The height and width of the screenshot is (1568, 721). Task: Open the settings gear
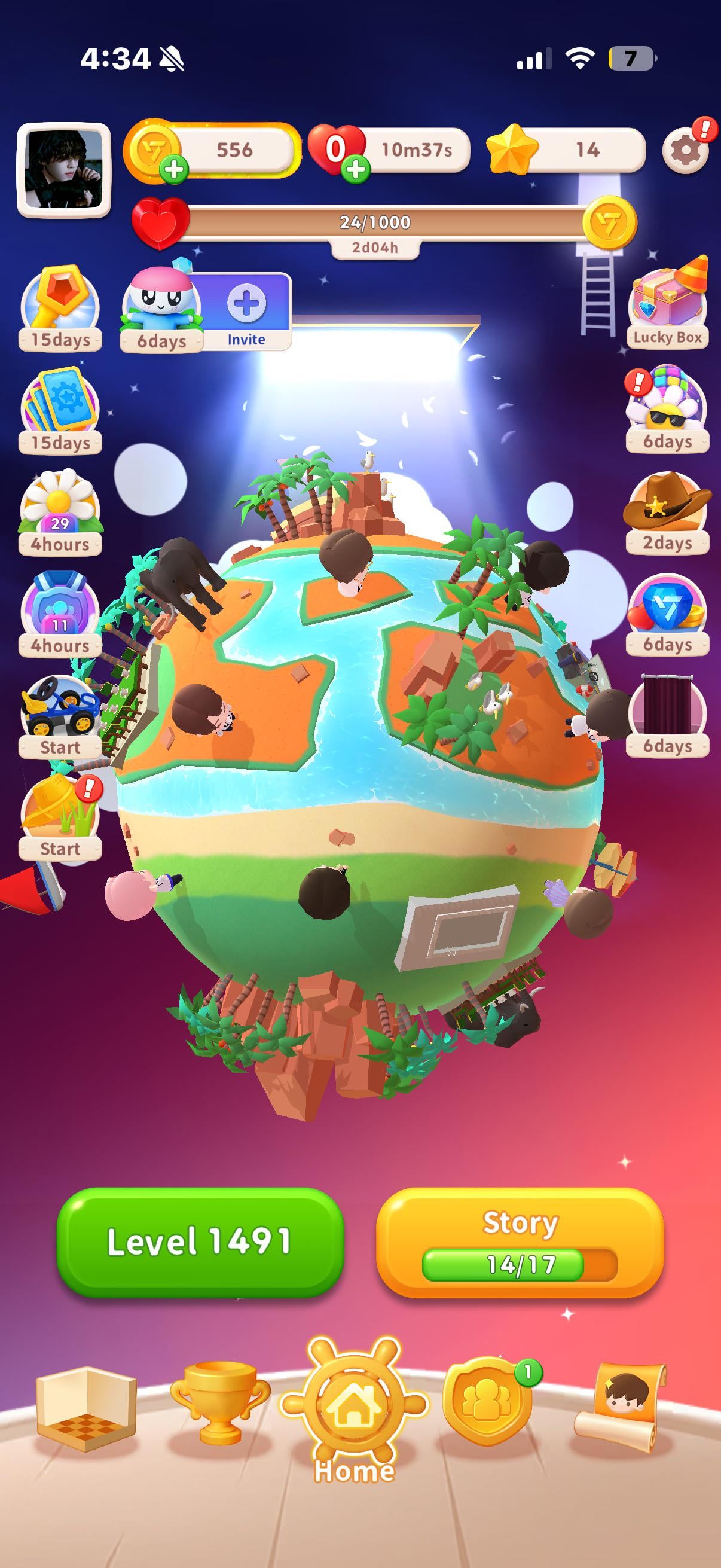[686, 150]
